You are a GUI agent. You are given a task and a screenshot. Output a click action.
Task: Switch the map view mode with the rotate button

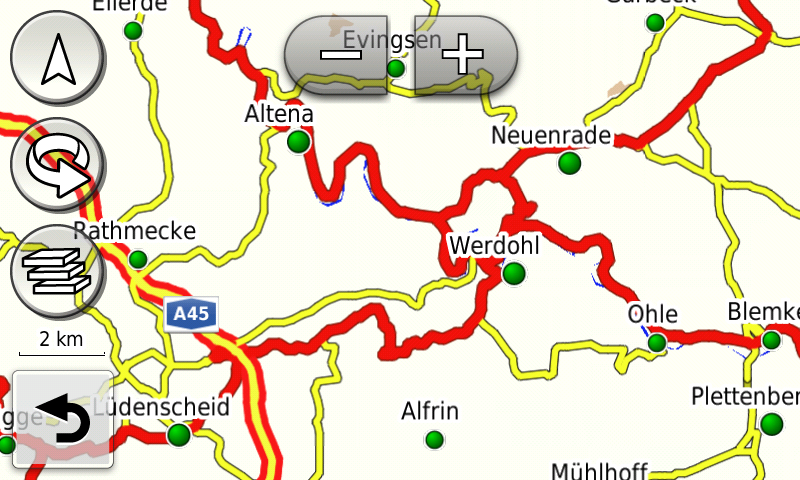56,165
